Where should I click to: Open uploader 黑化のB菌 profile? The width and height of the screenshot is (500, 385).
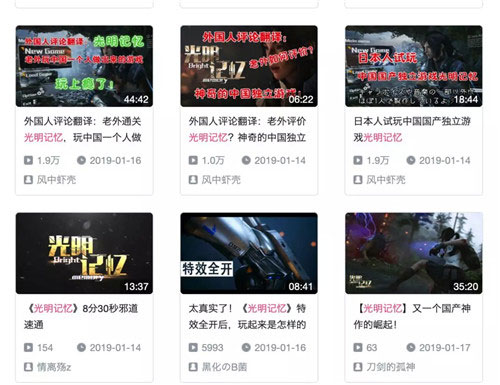coord(224,367)
